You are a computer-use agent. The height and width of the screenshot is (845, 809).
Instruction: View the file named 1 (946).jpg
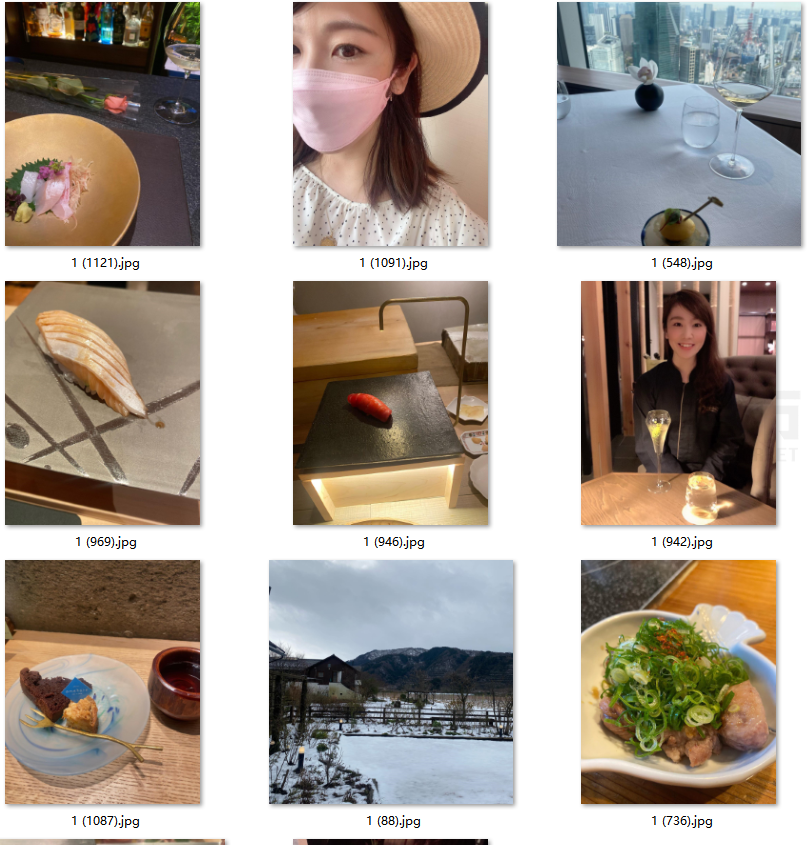390,403
